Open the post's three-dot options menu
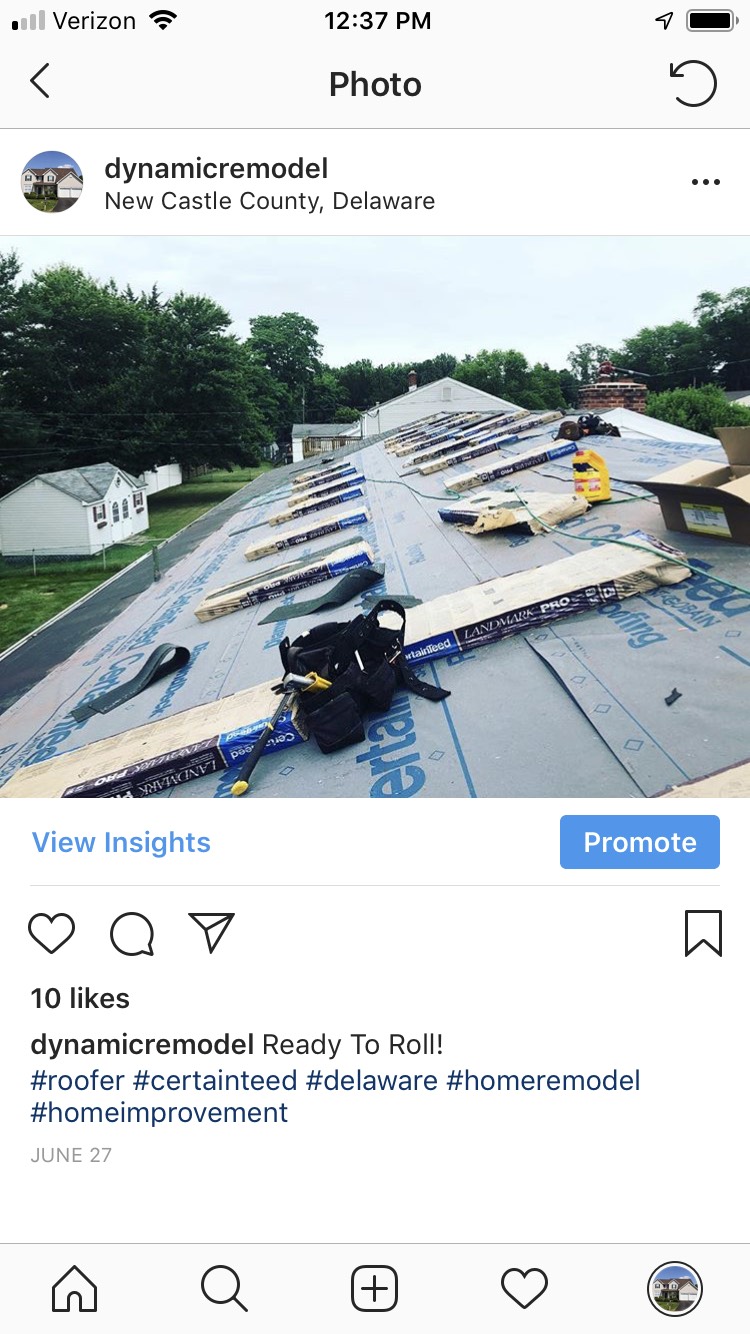 point(705,182)
